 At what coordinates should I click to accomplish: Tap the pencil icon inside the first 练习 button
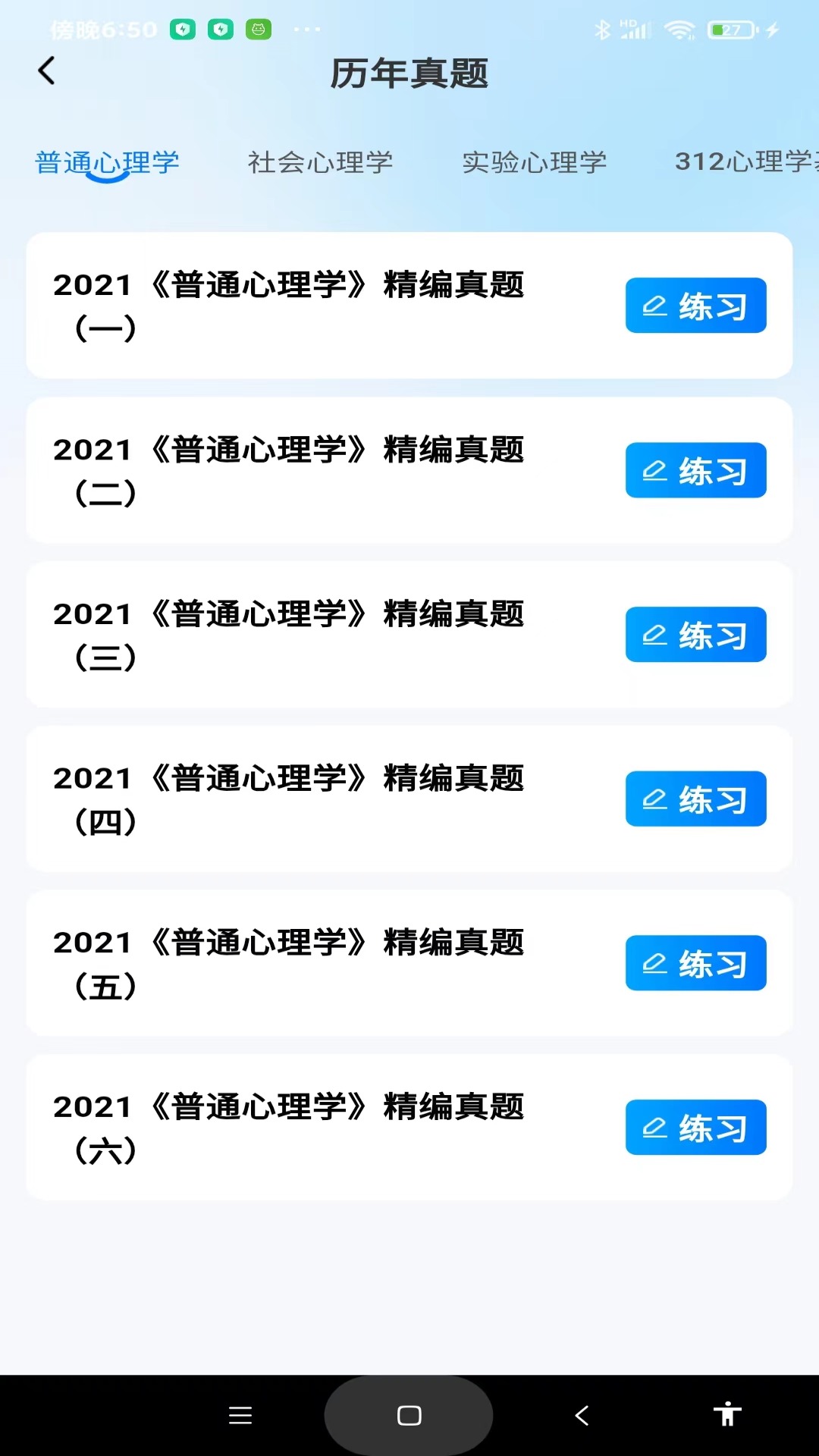(x=654, y=306)
